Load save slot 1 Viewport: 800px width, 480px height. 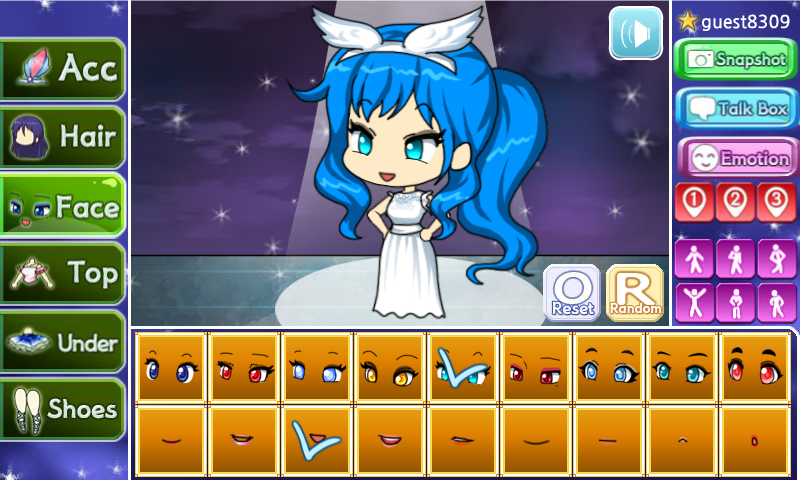point(695,202)
